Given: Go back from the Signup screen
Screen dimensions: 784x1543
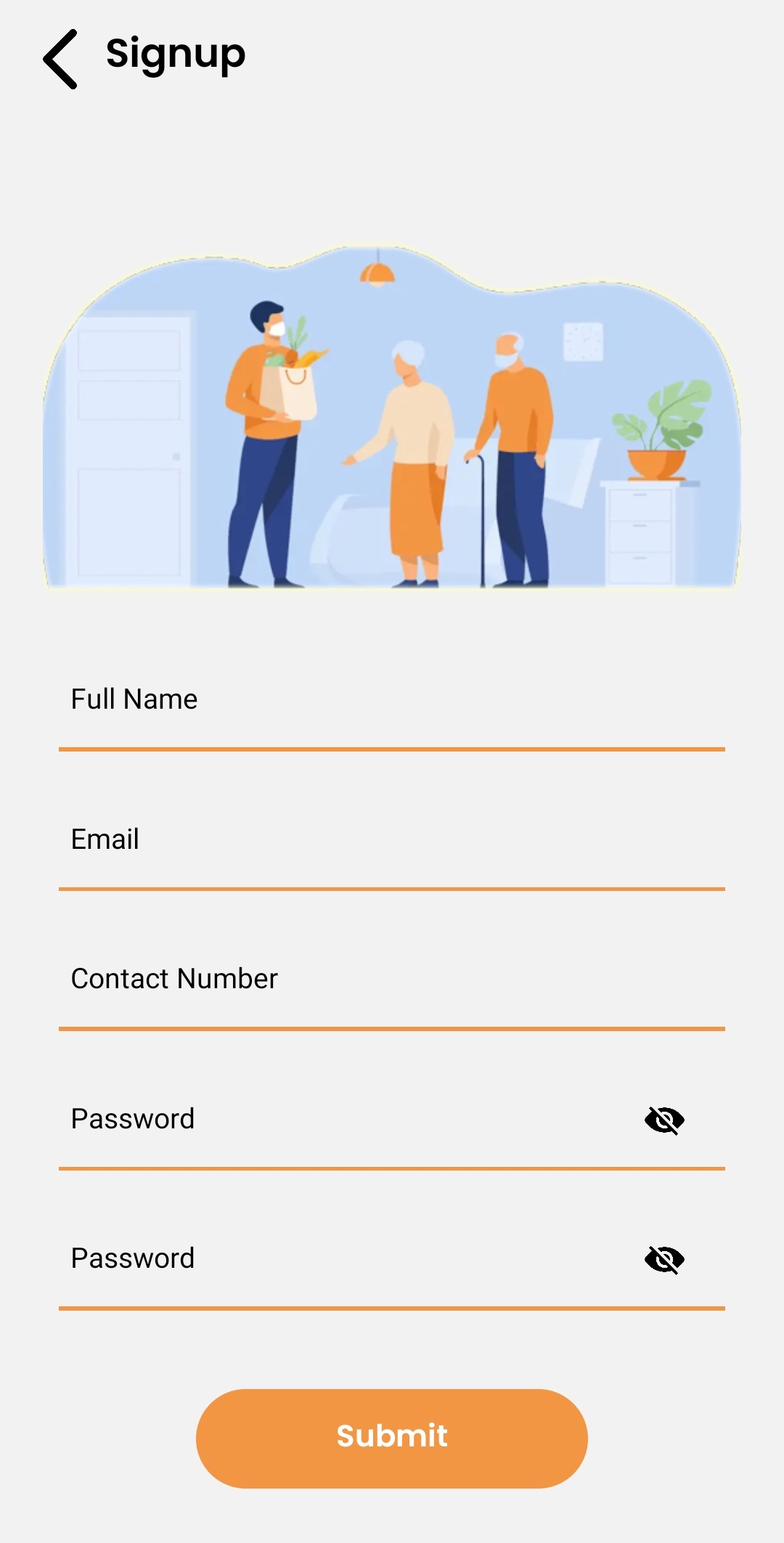Looking at the screenshot, I should [x=61, y=59].
